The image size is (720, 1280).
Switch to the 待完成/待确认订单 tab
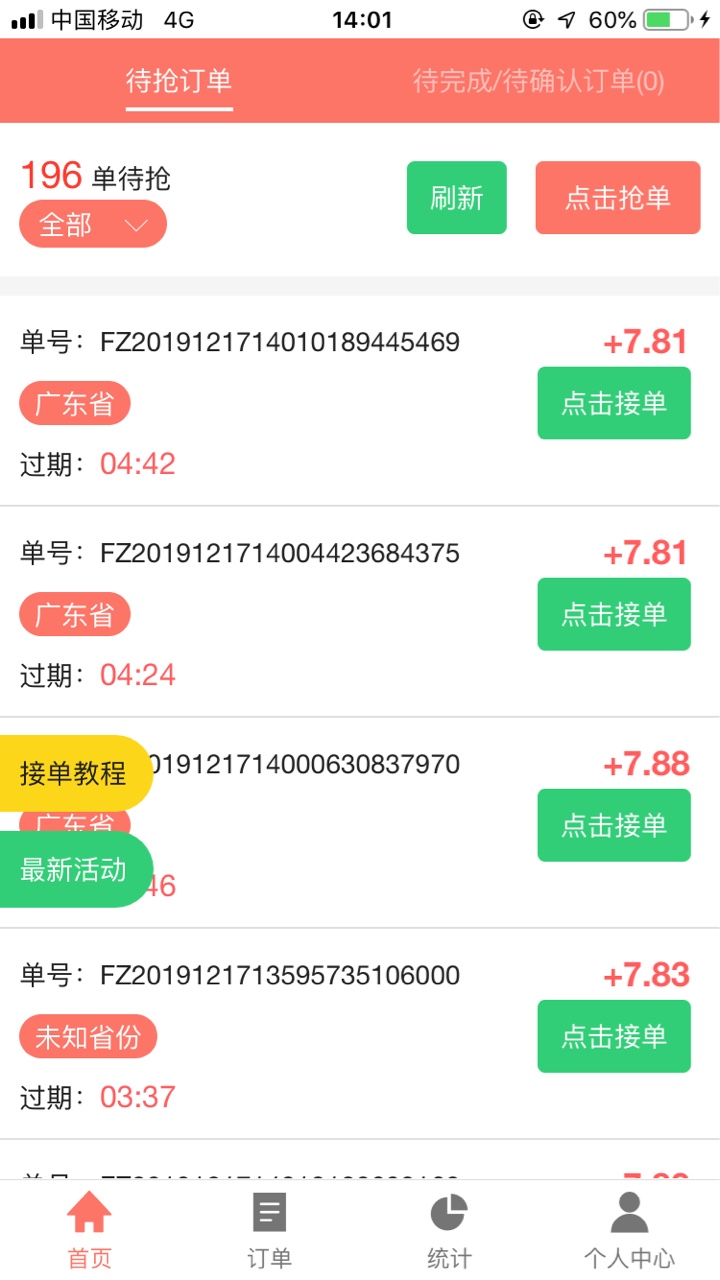pos(538,81)
